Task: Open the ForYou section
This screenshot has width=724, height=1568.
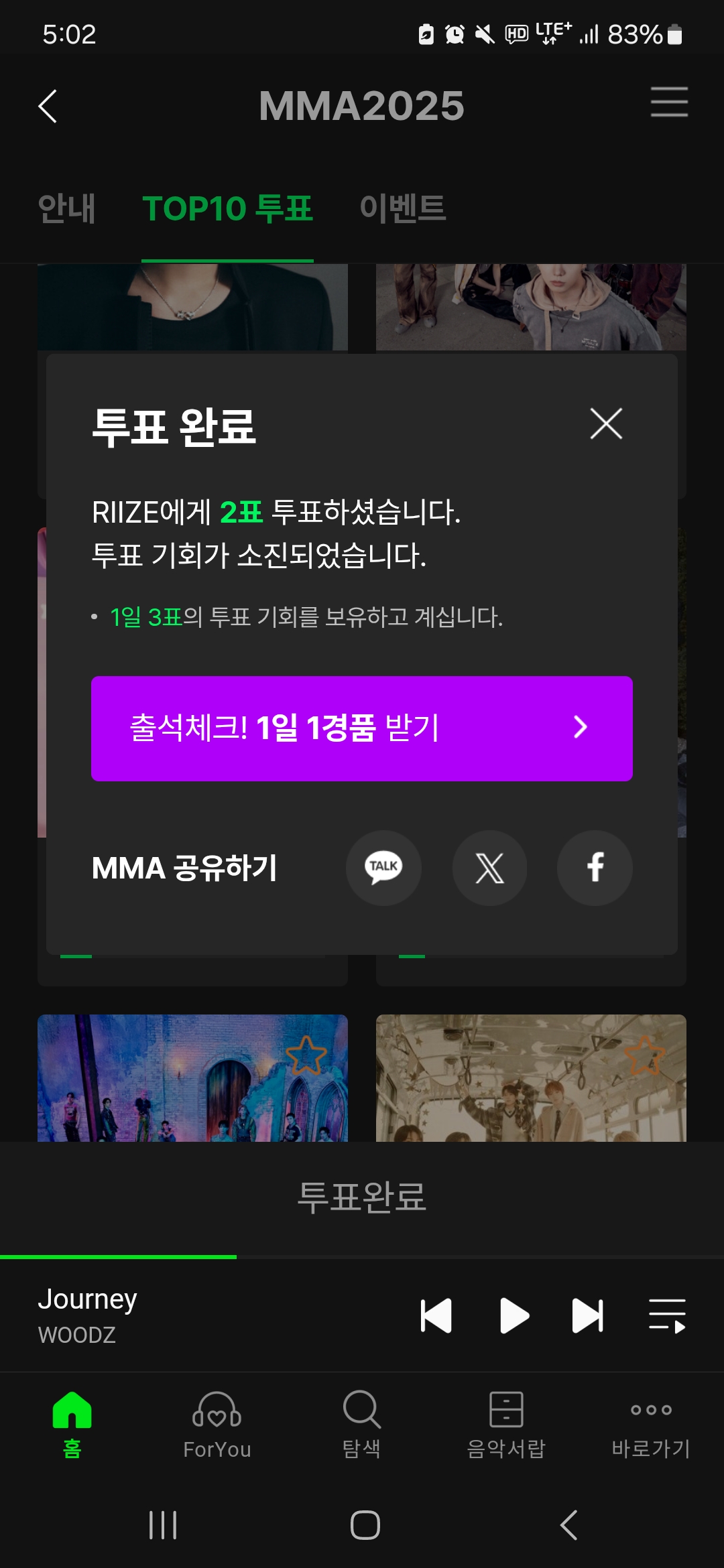Action: click(217, 1427)
